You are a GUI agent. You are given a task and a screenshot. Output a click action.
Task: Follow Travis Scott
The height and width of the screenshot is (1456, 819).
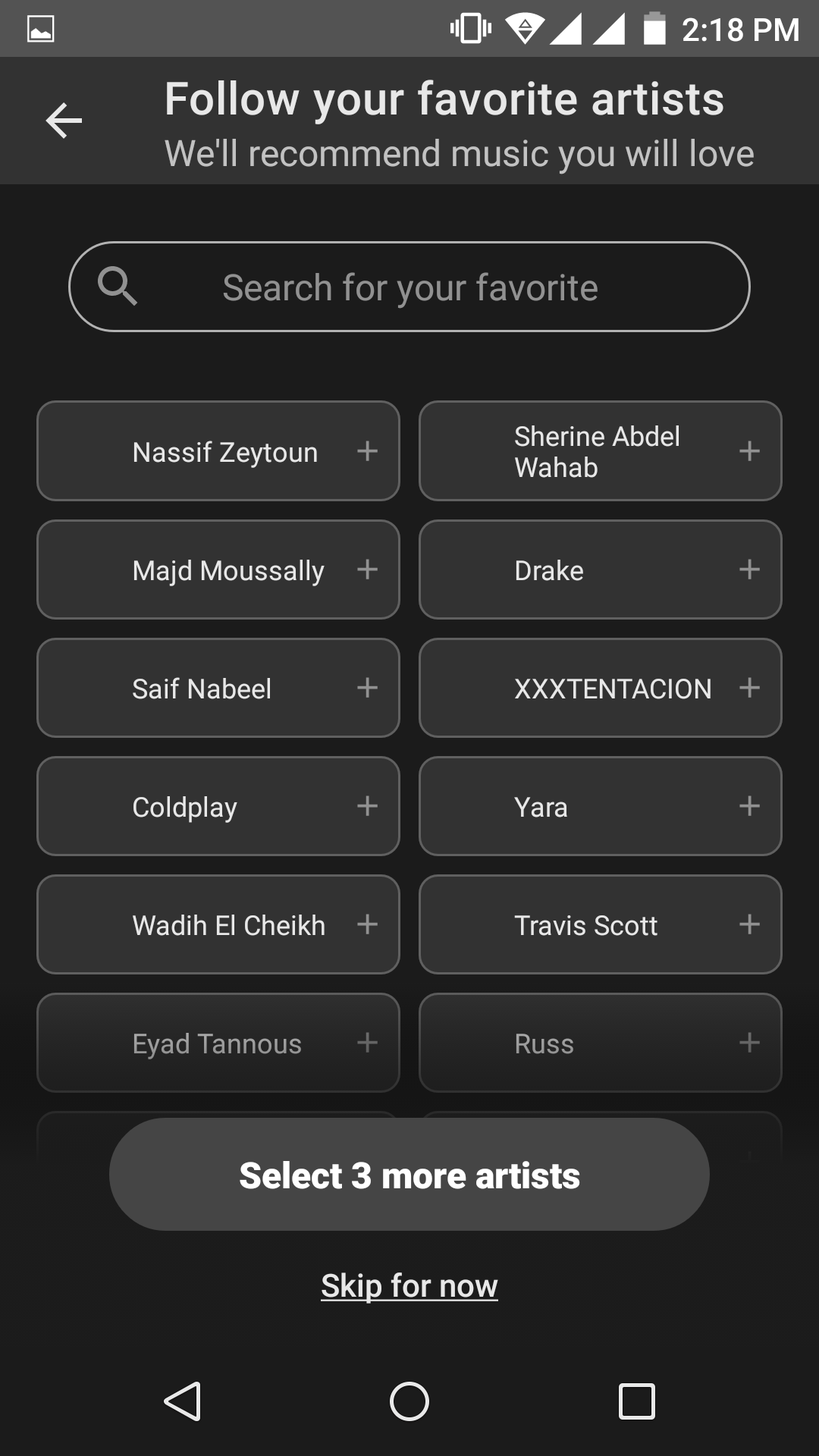pos(600,924)
